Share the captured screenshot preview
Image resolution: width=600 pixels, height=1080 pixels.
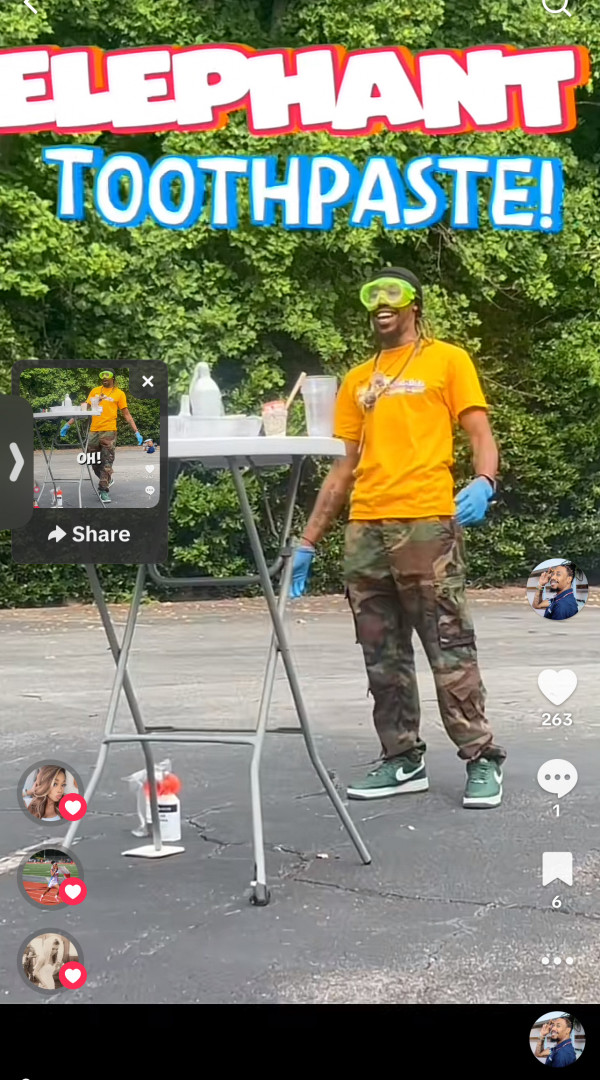pos(90,534)
